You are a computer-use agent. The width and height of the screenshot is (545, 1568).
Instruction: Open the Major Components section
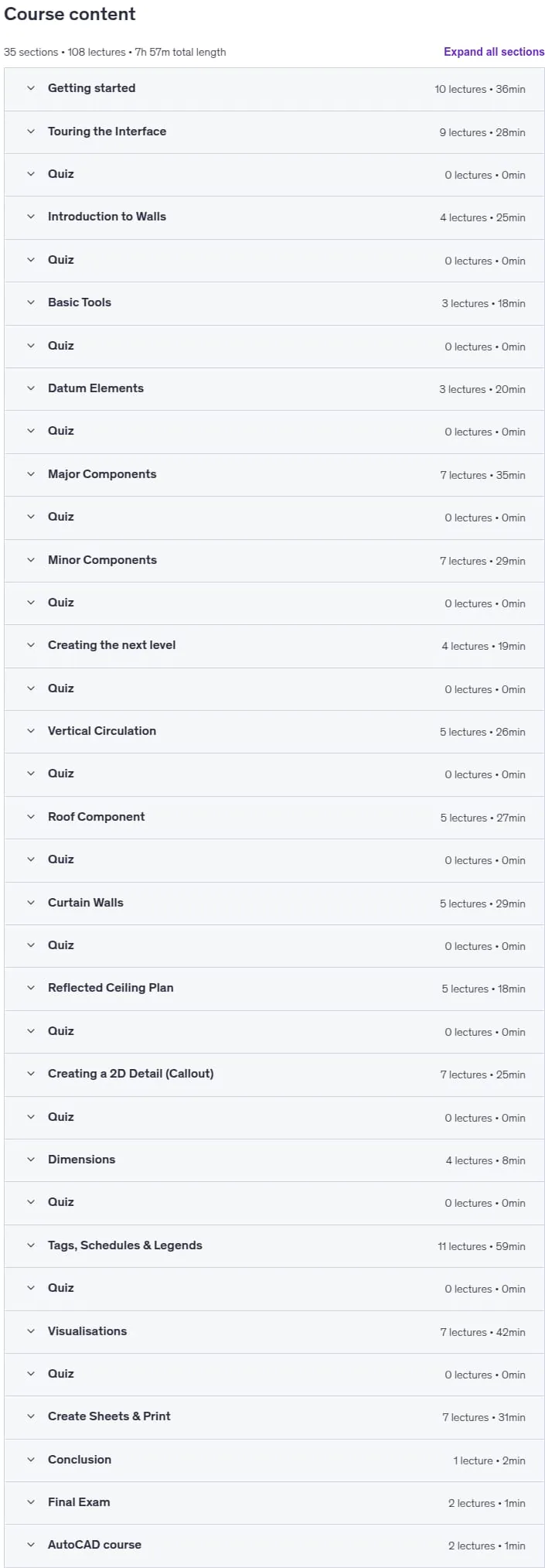pos(274,475)
